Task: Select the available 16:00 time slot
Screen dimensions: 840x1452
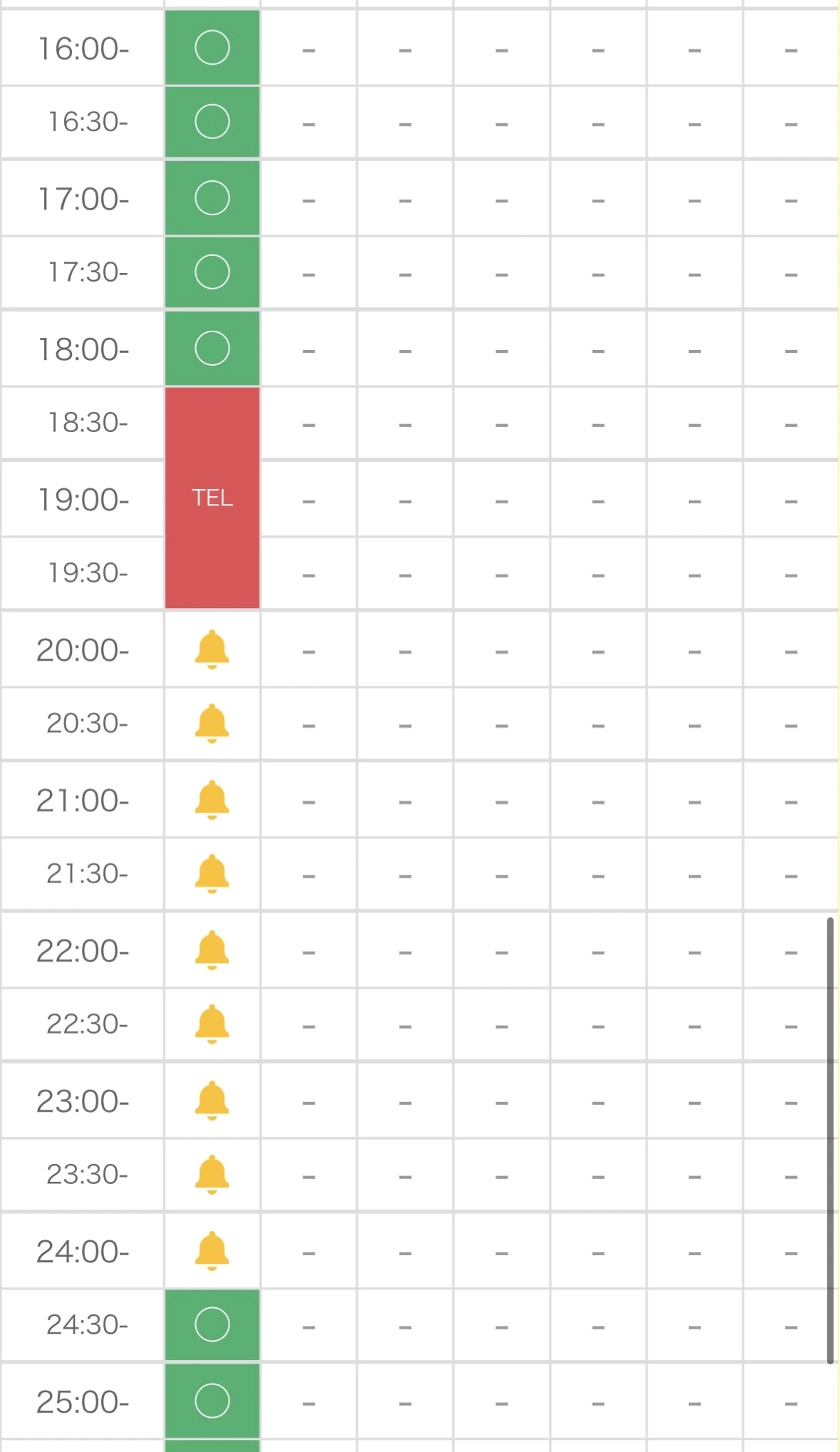Action: coord(212,48)
